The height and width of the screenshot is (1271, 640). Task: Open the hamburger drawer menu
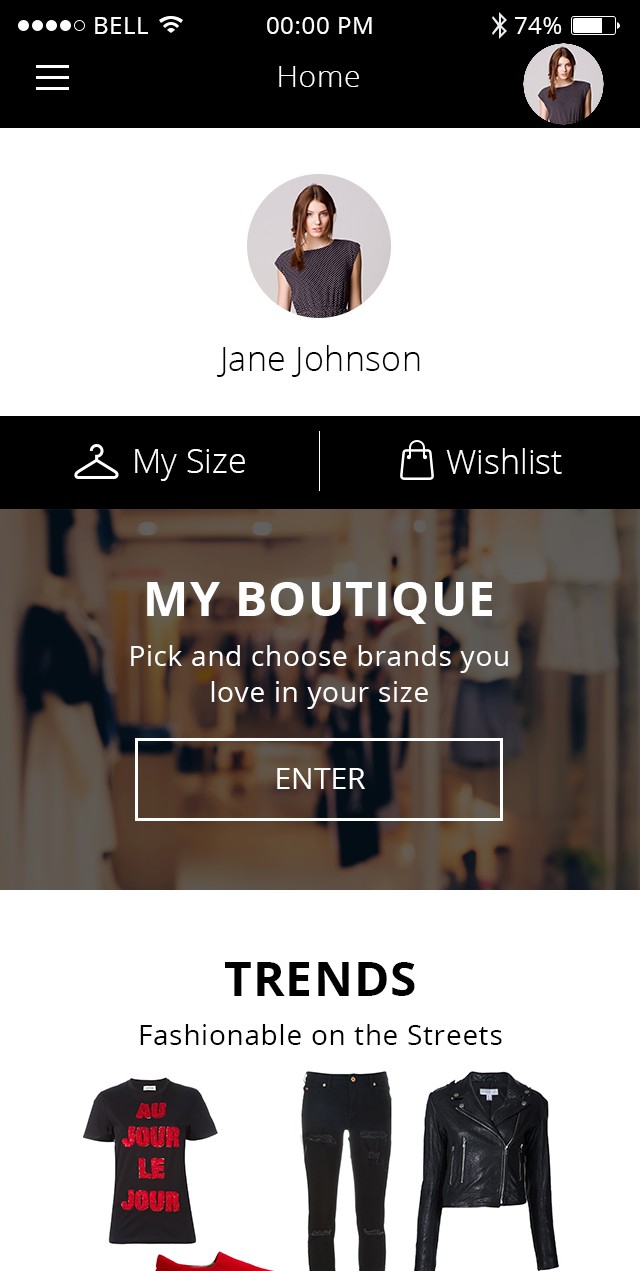click(52, 77)
